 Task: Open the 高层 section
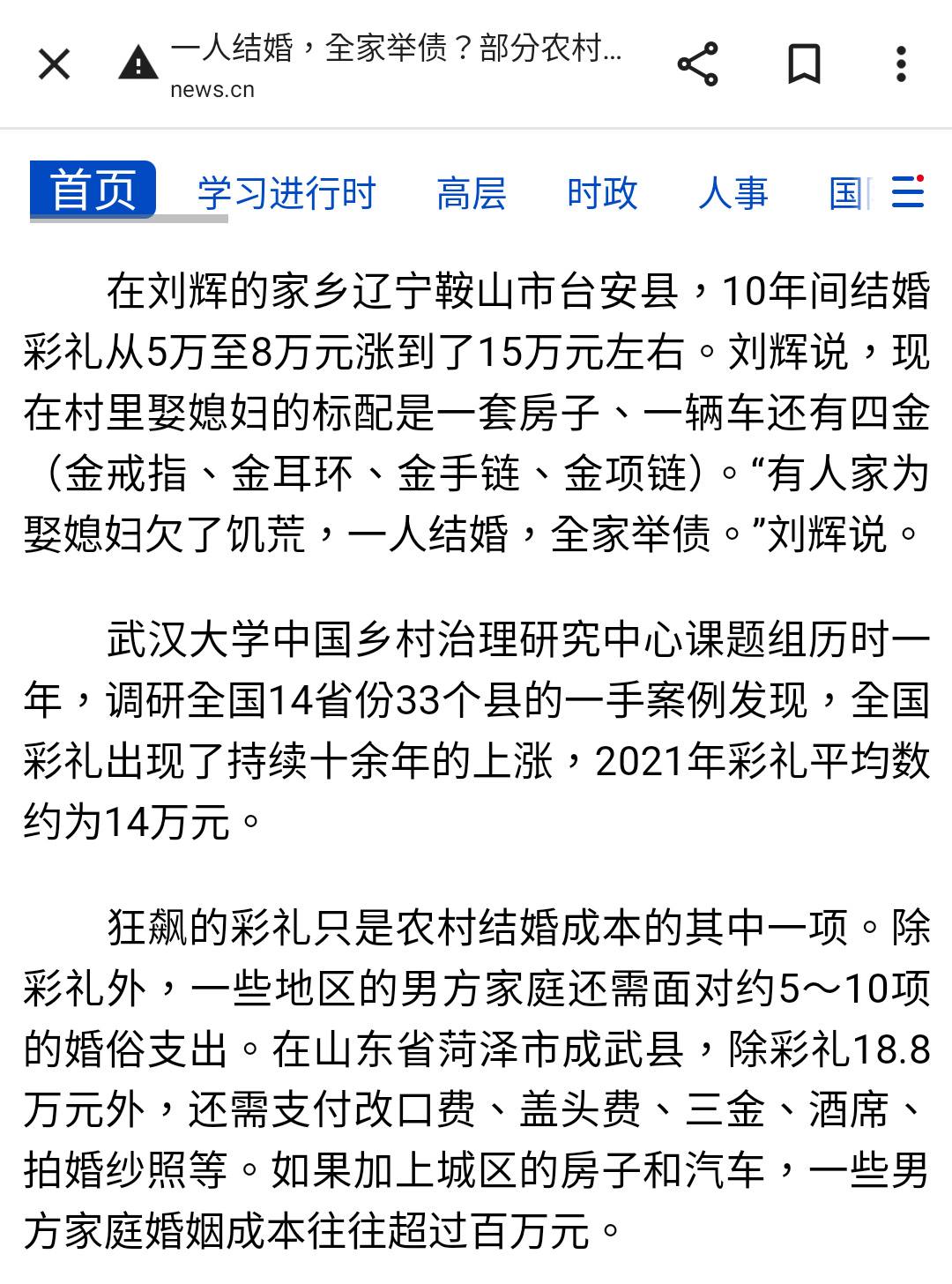(x=472, y=193)
